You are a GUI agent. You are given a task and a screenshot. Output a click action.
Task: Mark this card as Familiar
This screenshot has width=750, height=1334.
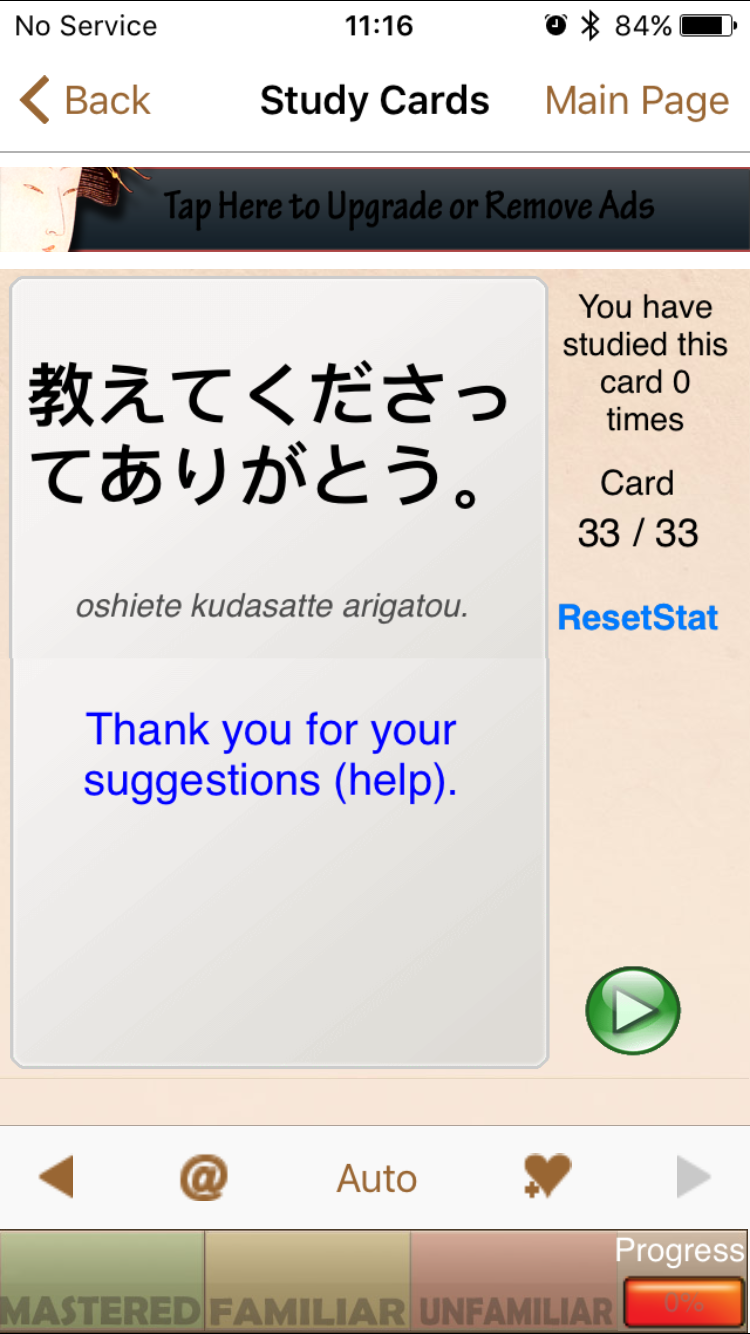307,1282
